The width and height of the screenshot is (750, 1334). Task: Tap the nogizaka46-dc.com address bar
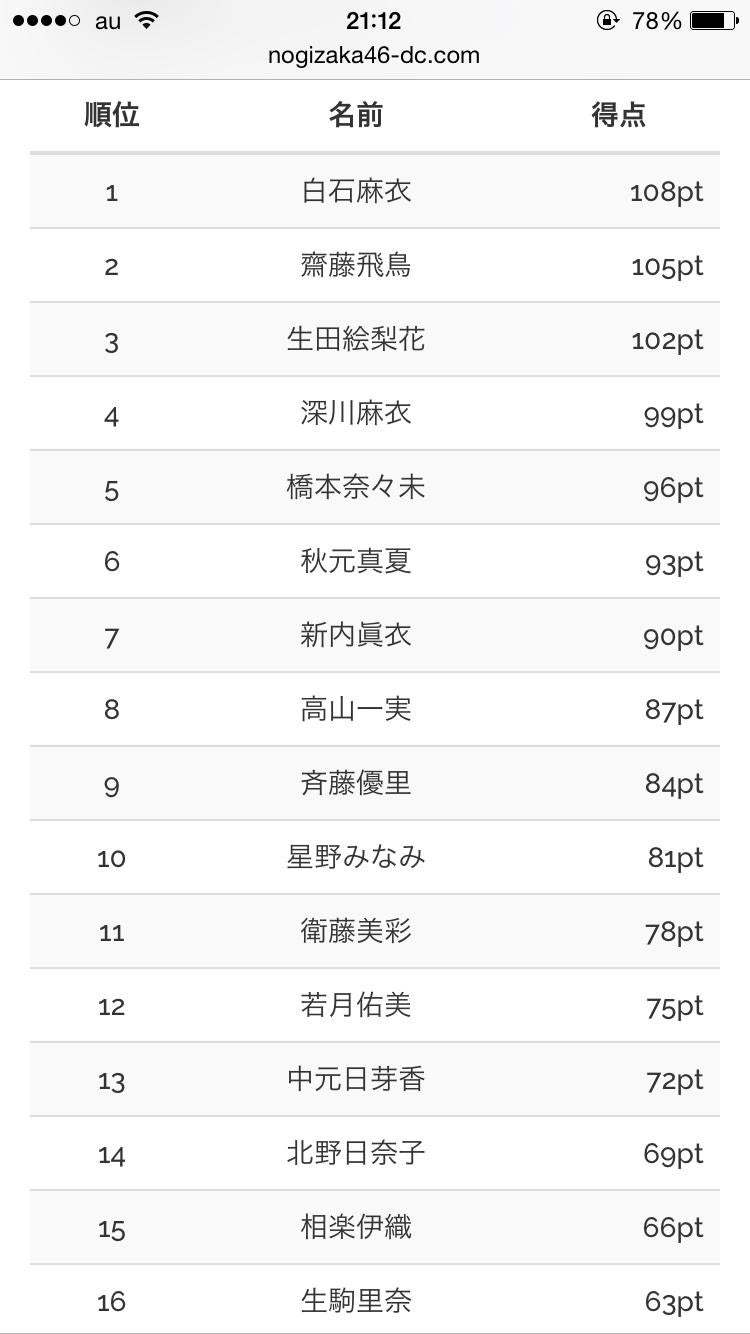click(x=374, y=56)
